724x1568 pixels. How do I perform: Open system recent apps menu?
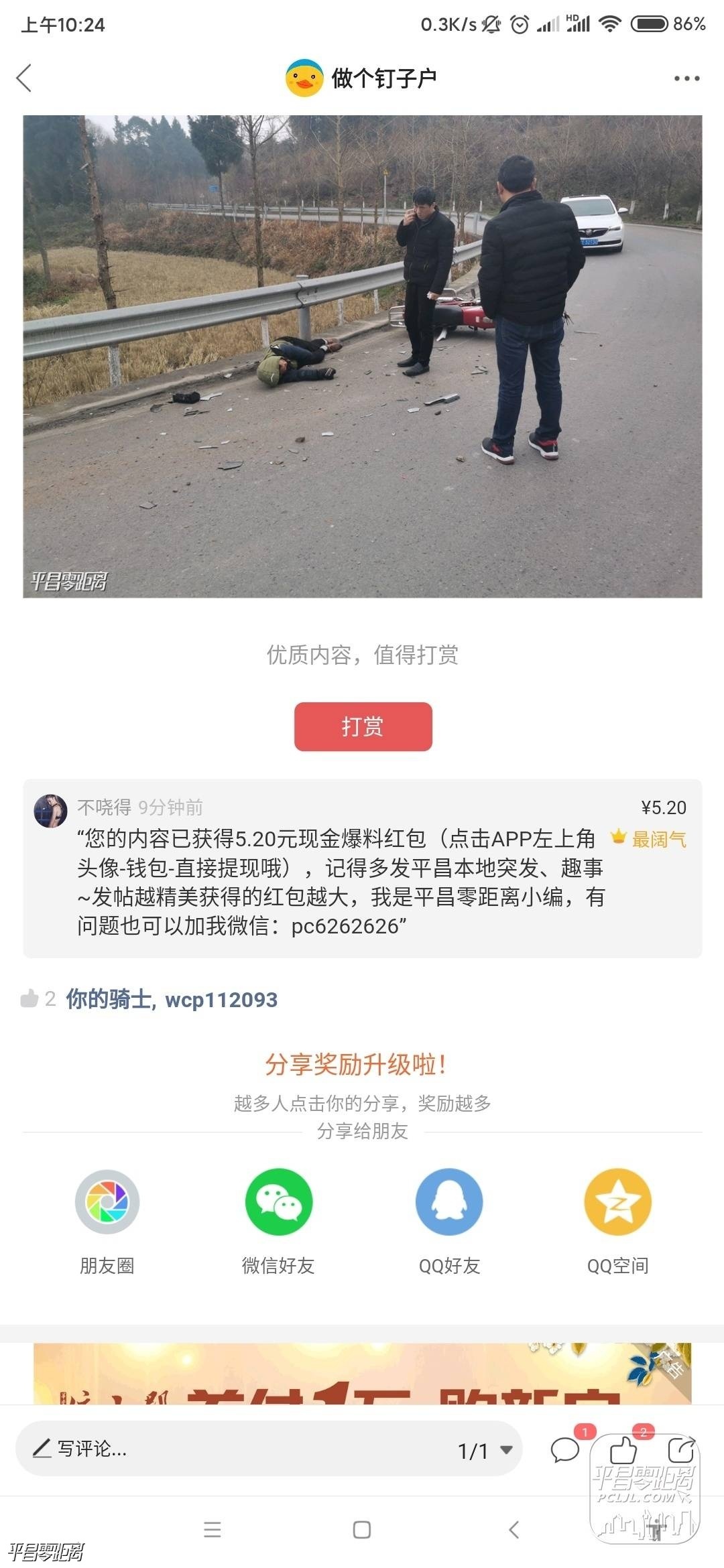212,1530
